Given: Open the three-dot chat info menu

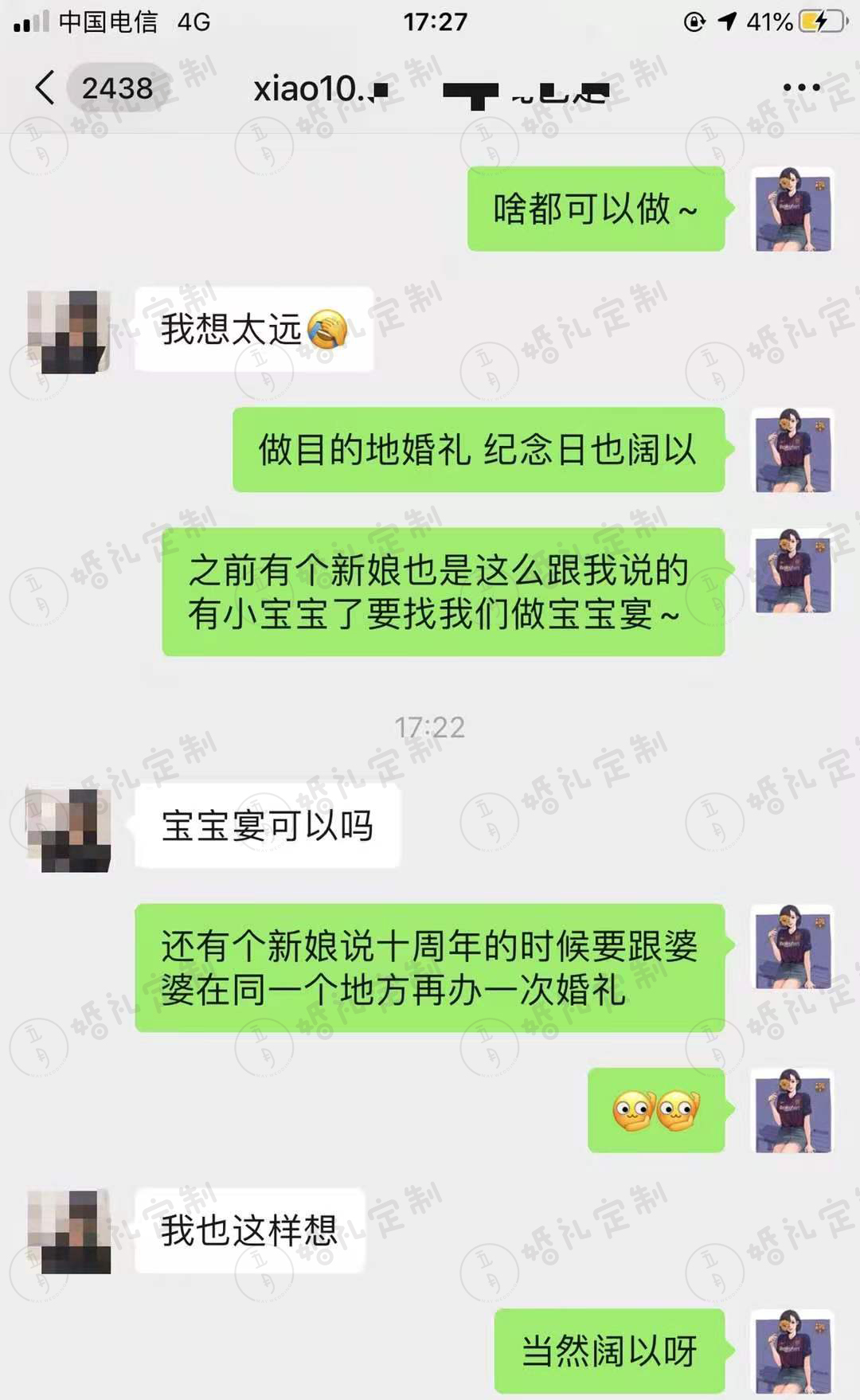Looking at the screenshot, I should click(x=800, y=88).
